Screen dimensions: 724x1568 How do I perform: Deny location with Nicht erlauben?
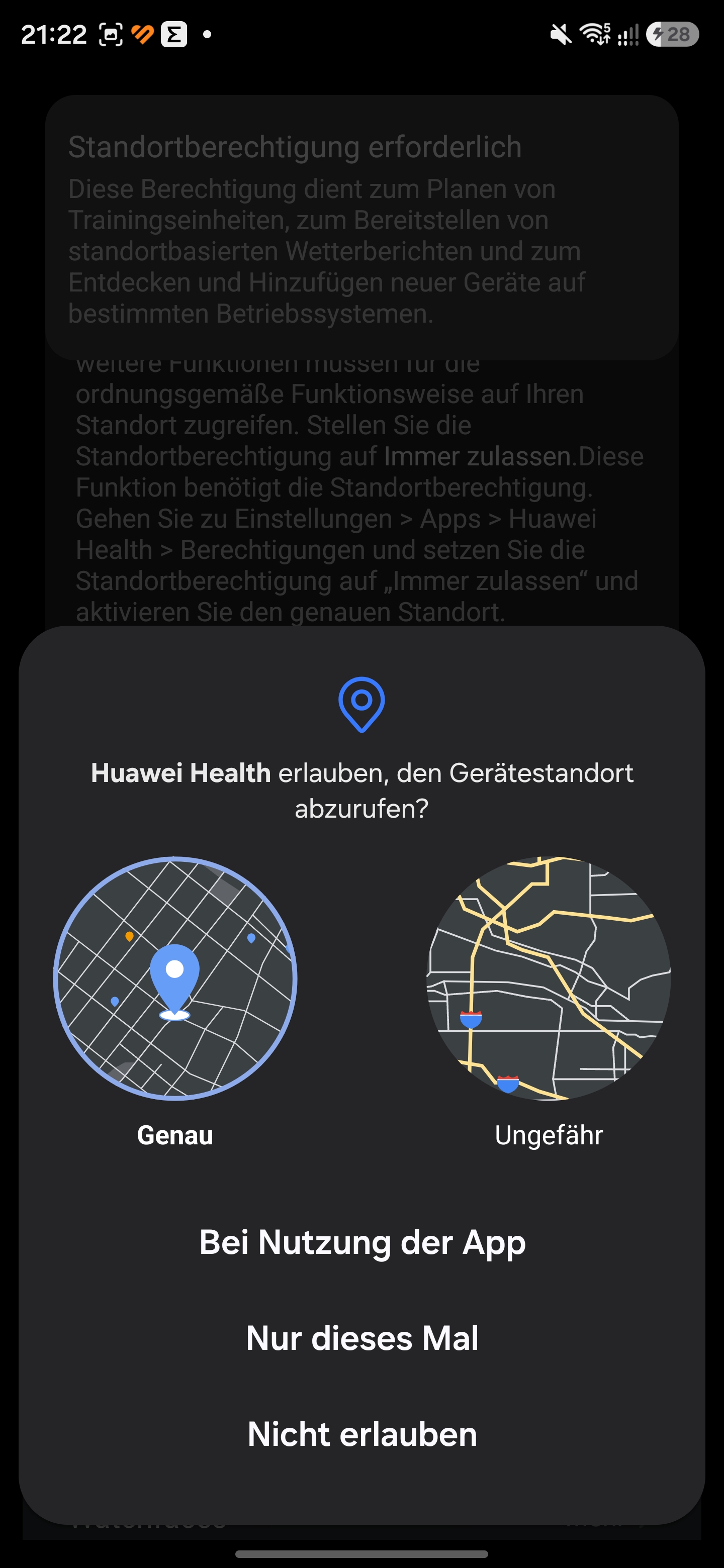pos(363,1434)
